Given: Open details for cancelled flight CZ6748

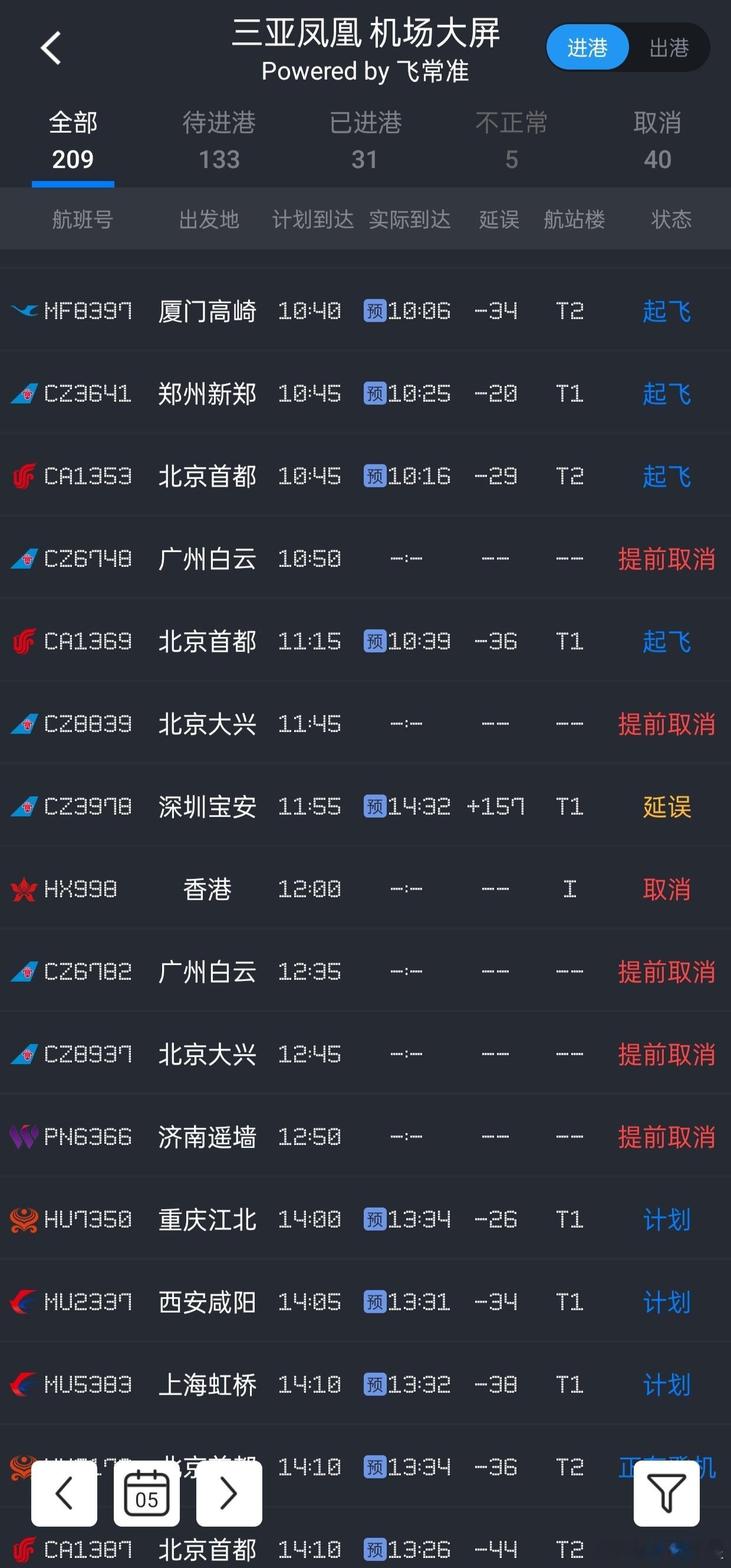Looking at the screenshot, I should point(365,558).
